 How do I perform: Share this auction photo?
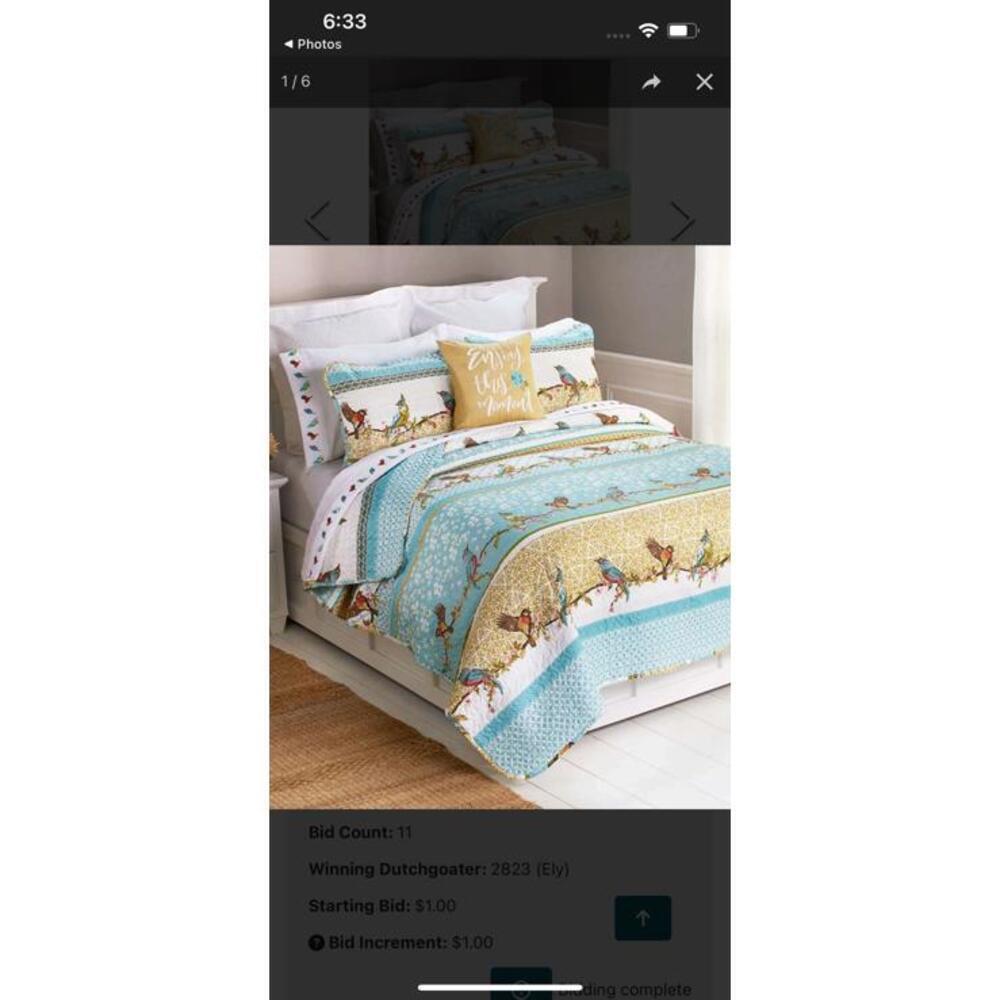tap(651, 82)
